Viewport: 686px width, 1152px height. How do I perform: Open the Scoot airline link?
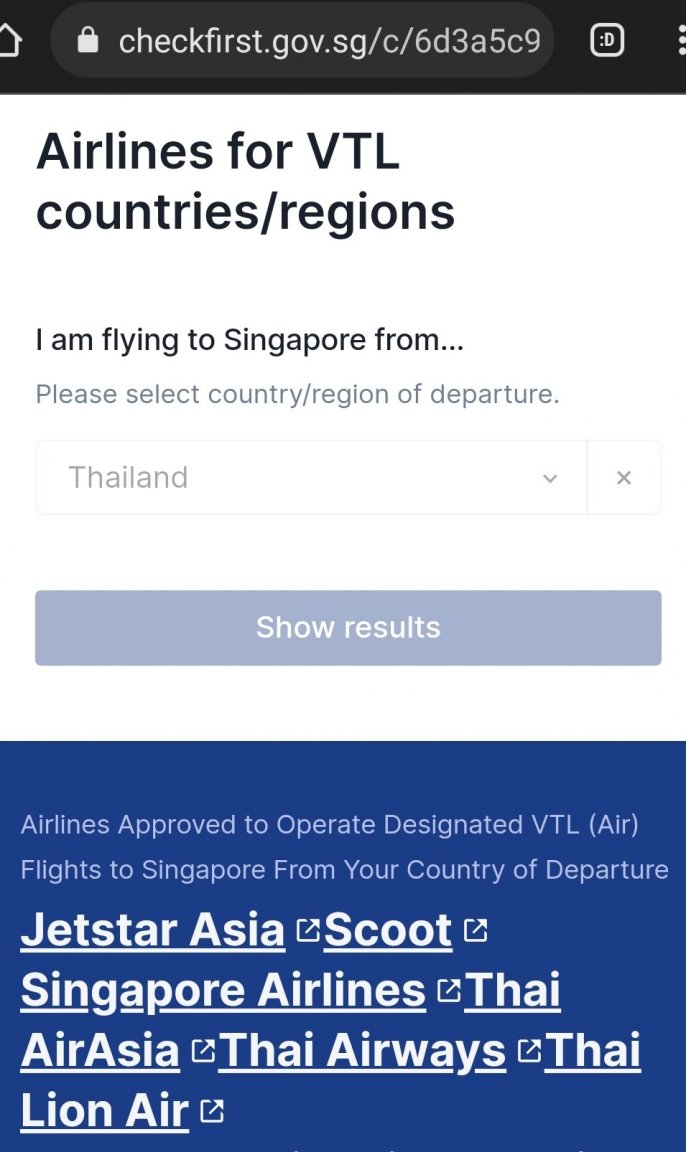(x=388, y=931)
